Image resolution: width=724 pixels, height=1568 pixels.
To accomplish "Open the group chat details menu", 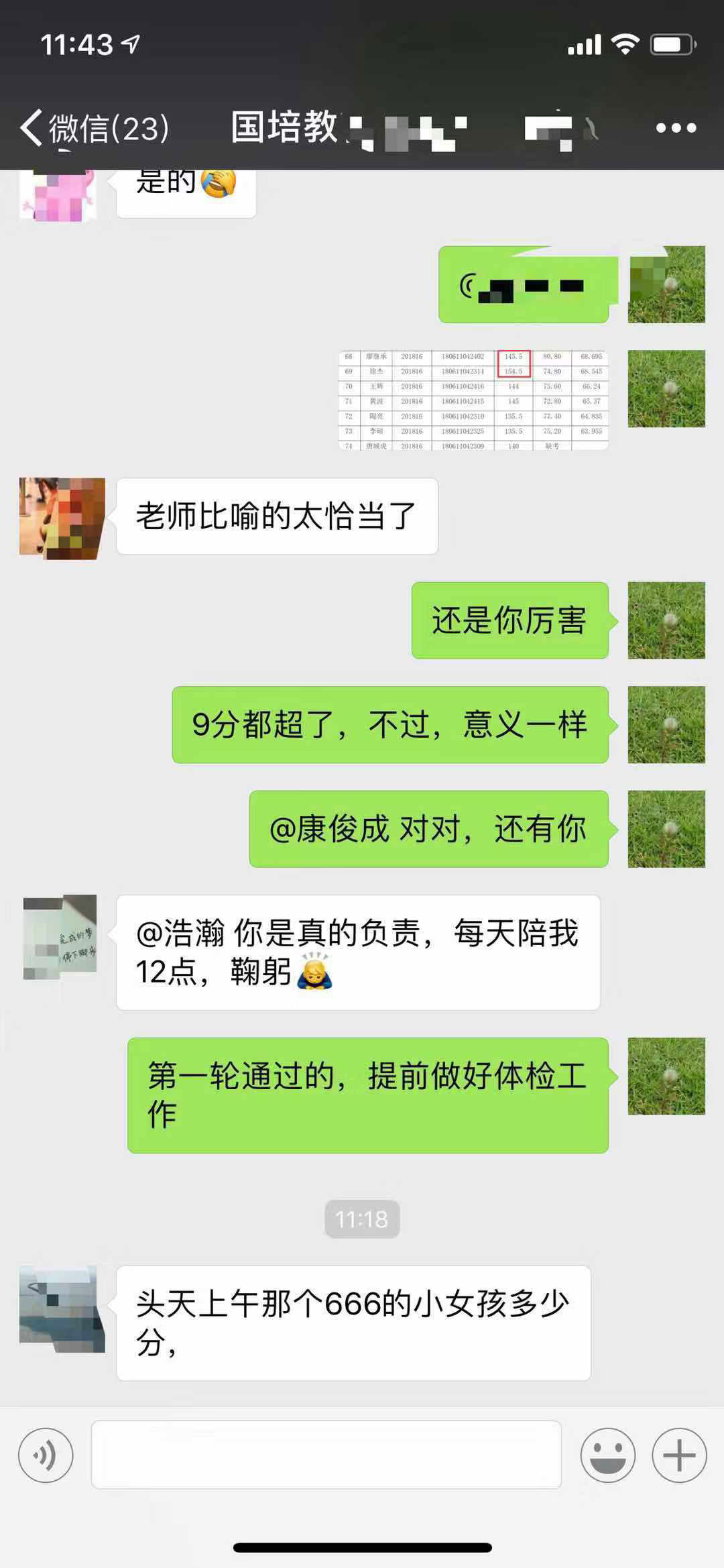I will click(676, 127).
